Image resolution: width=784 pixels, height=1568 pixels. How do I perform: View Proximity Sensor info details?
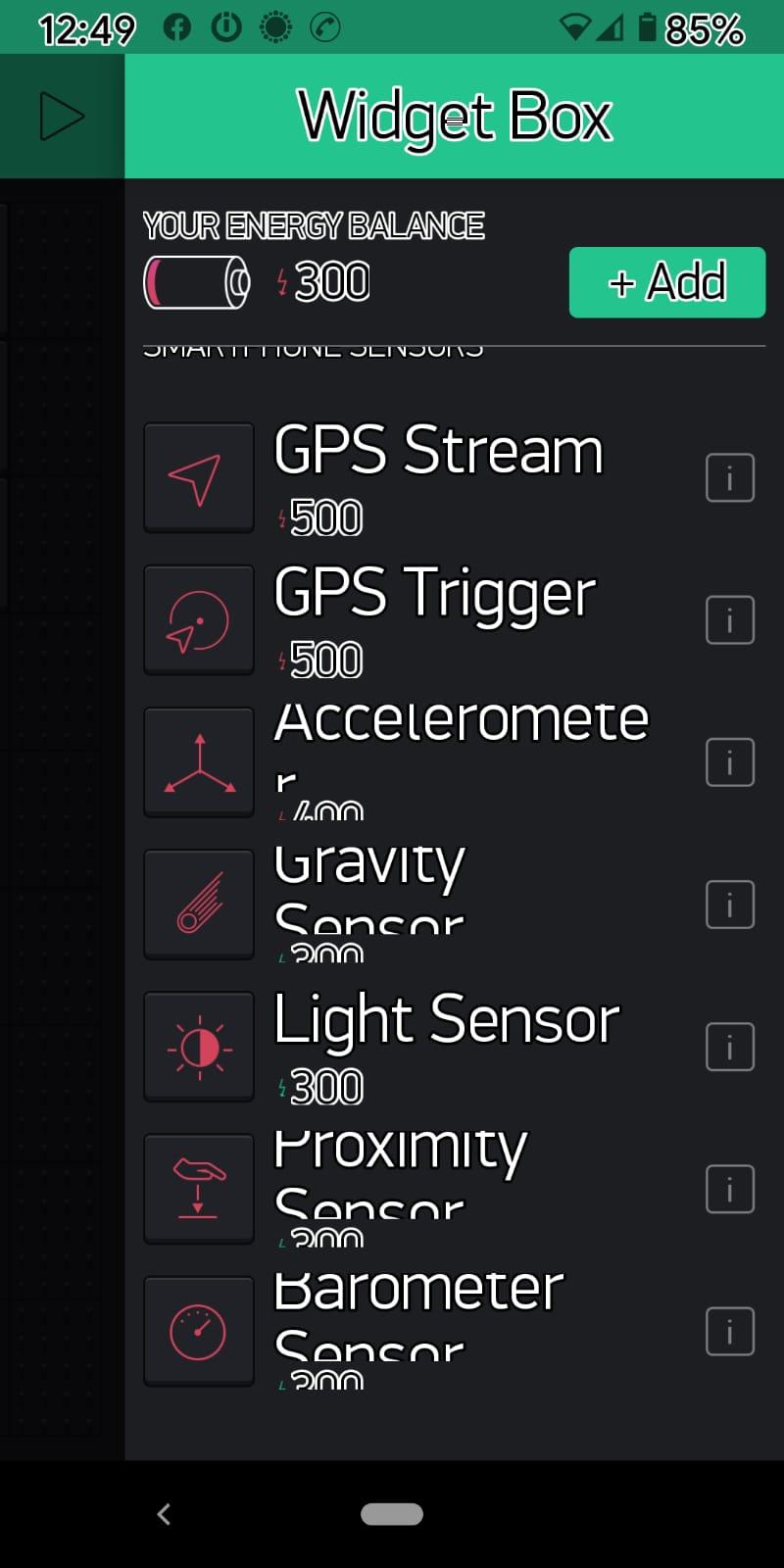[x=729, y=1189]
